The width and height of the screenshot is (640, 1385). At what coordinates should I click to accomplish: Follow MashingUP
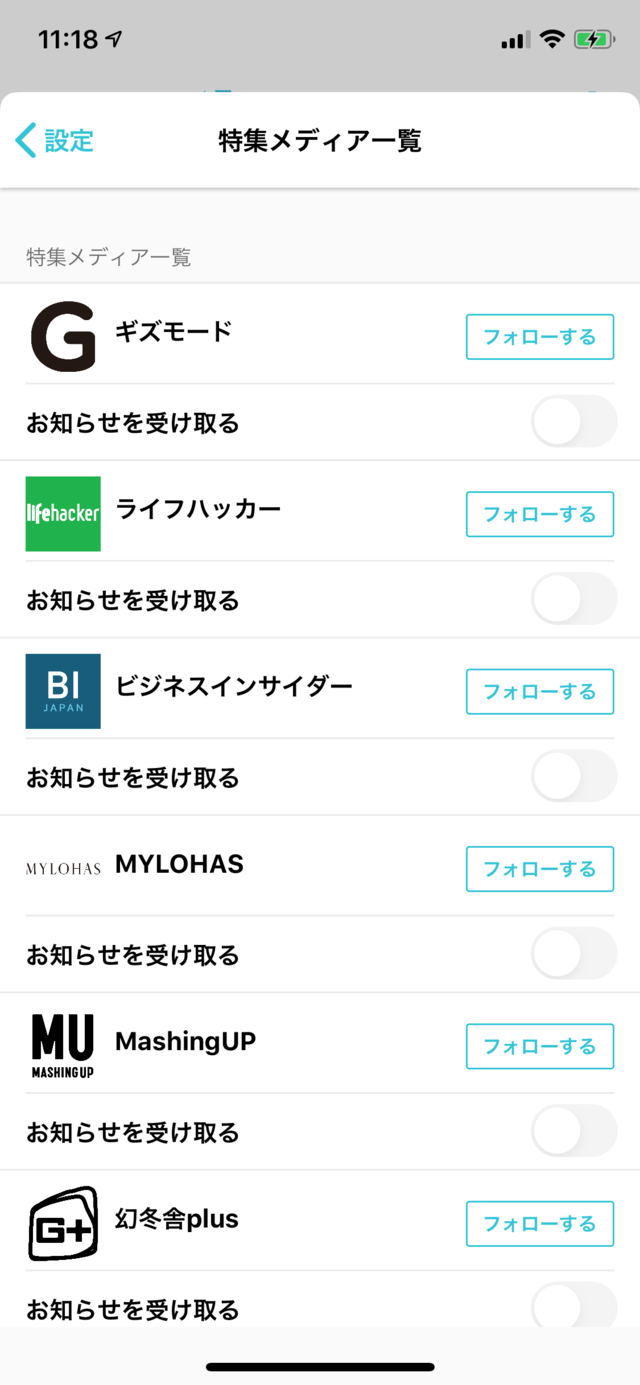point(540,1046)
